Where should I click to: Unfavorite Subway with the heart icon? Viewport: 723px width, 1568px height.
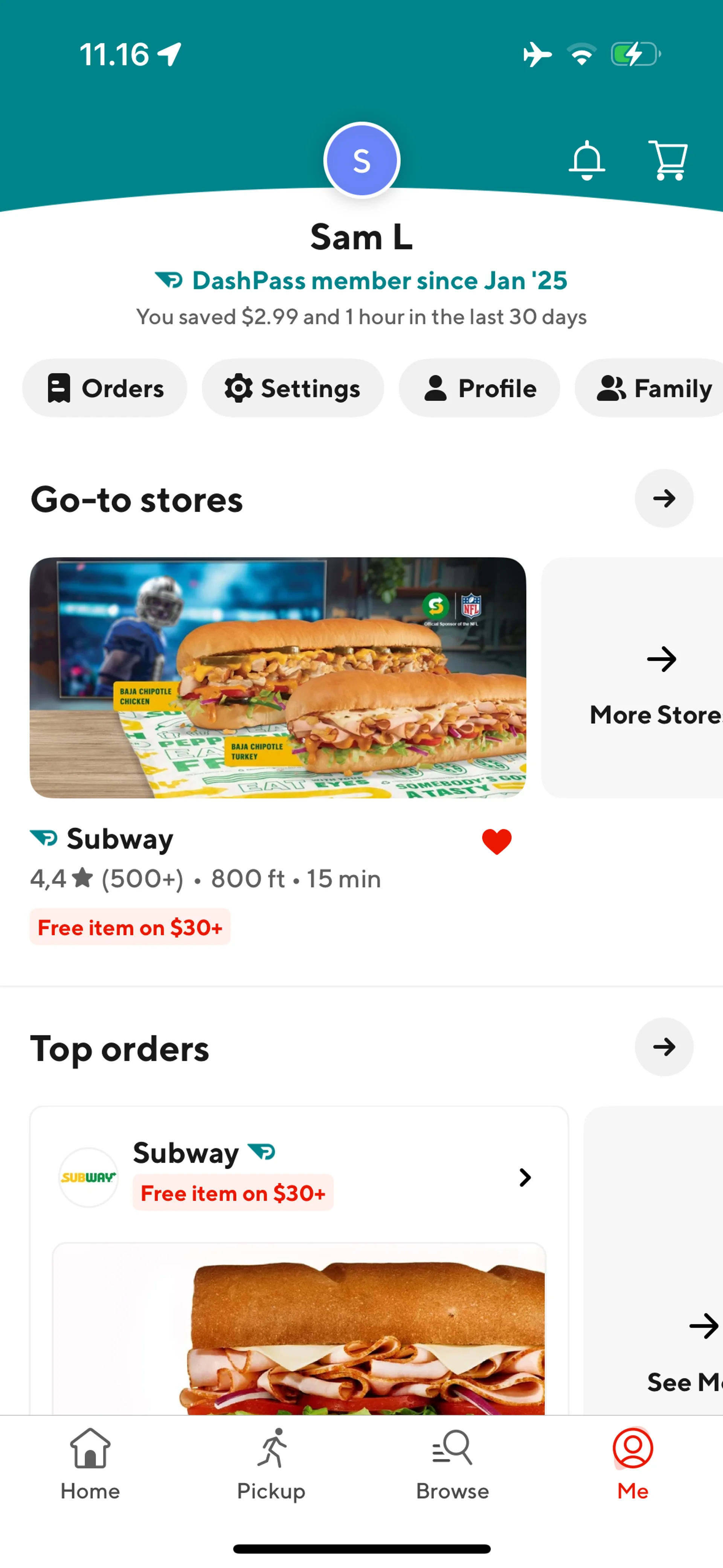(497, 841)
